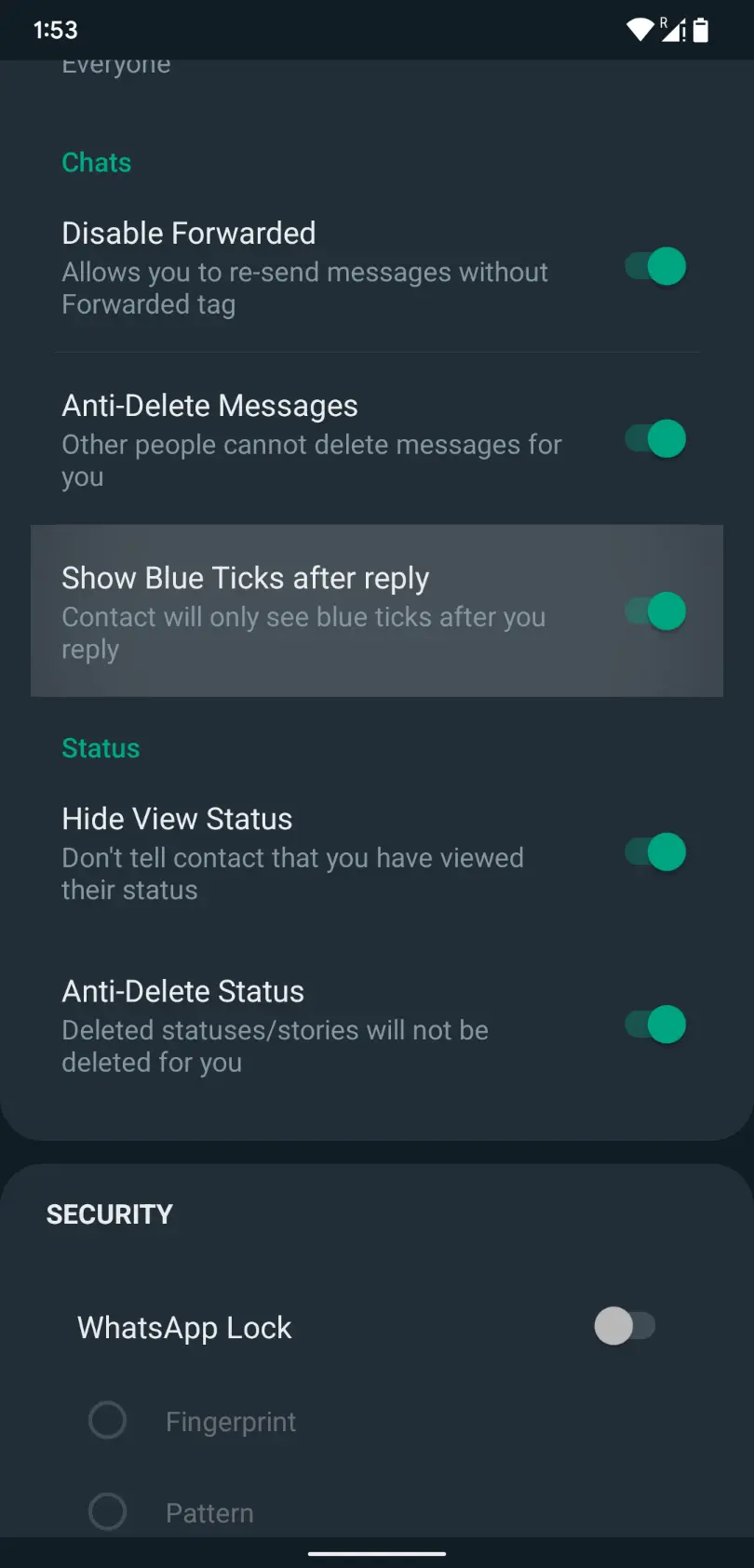Disable Show Blue Ticks after reply

tap(655, 612)
